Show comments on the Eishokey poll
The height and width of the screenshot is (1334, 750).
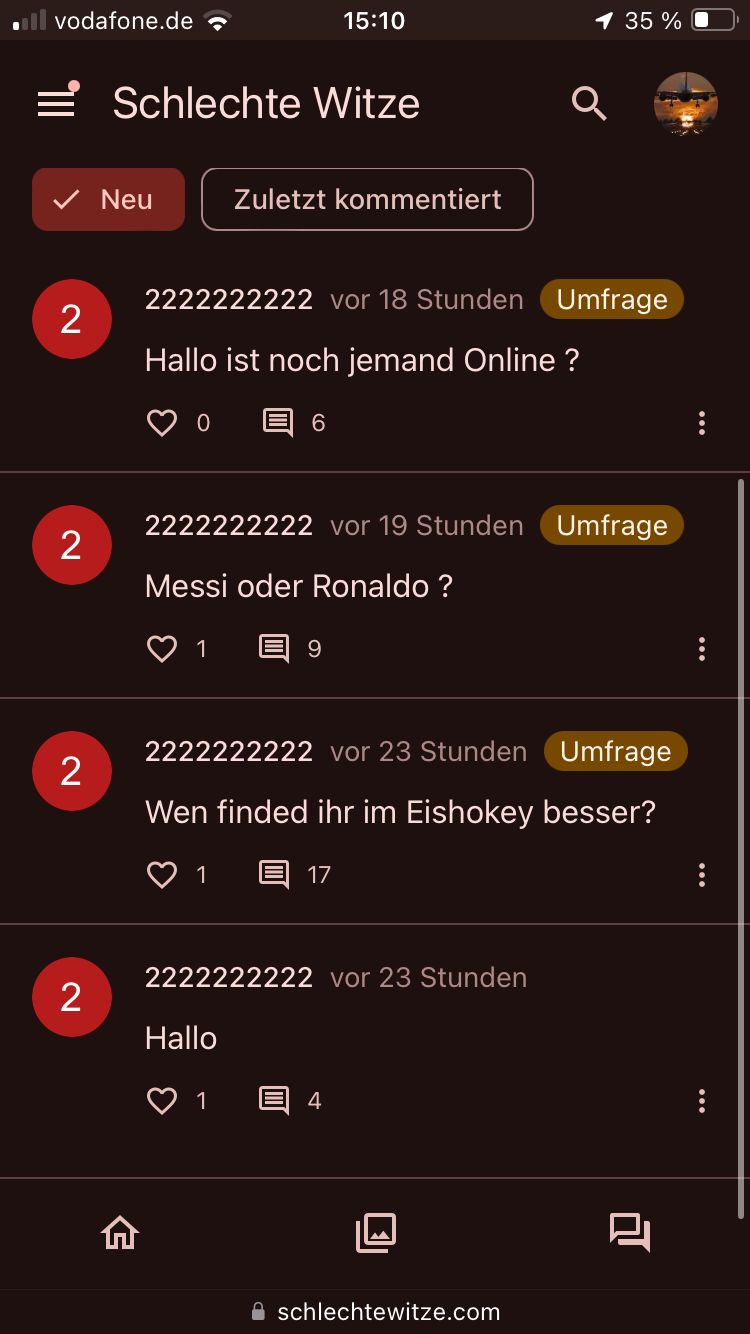[274, 875]
